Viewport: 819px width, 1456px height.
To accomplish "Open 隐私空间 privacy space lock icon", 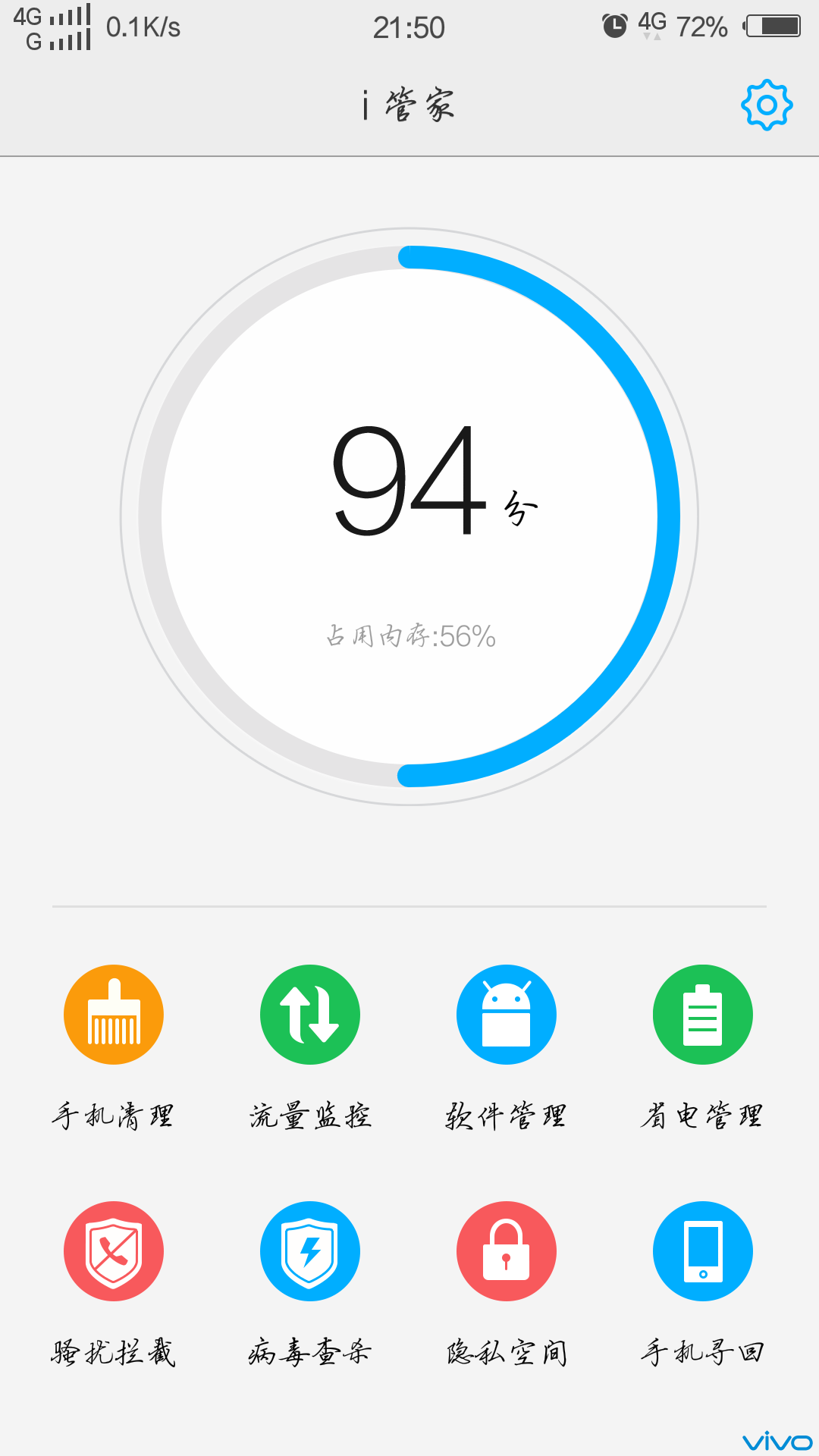I will pyautogui.click(x=506, y=1251).
